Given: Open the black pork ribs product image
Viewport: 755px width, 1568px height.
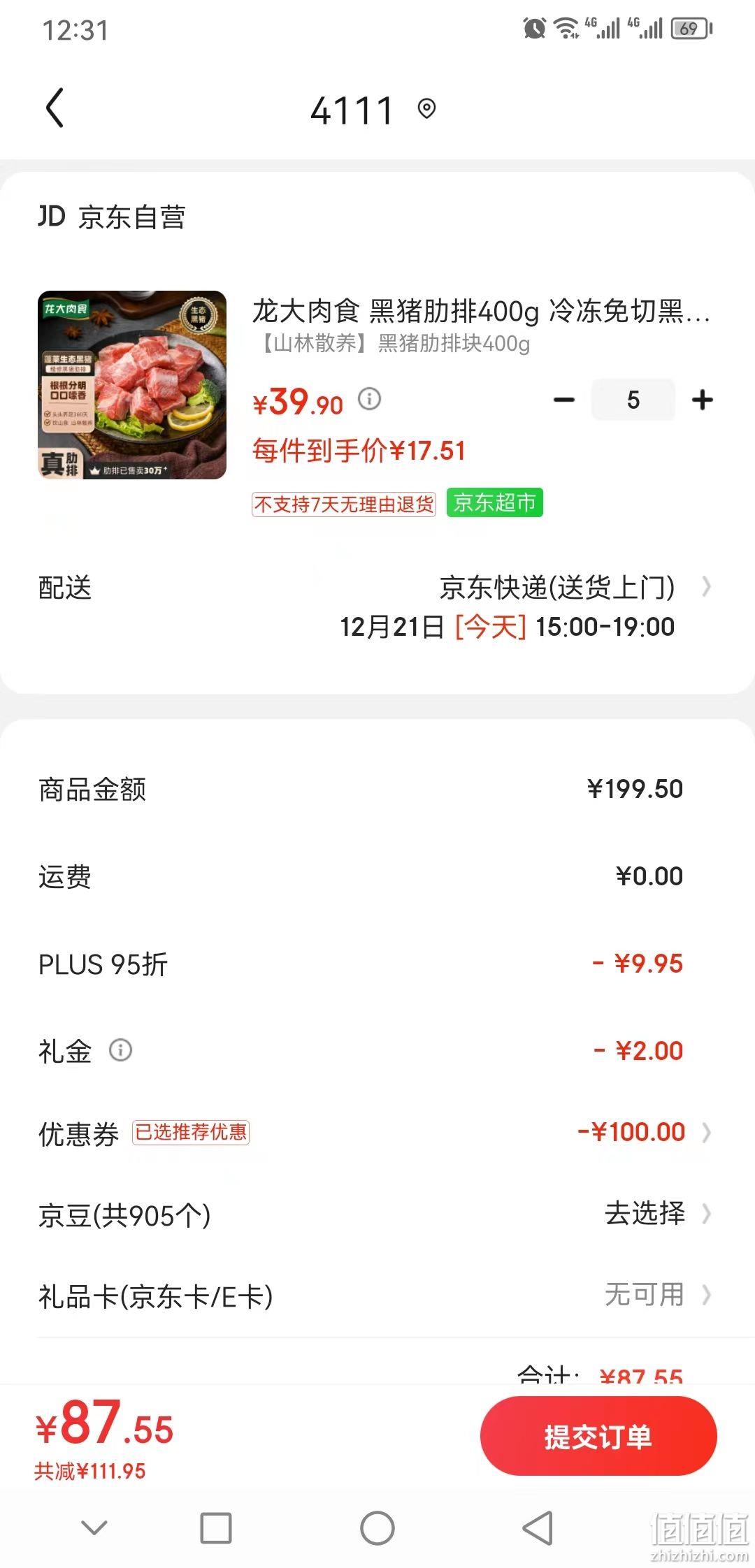Looking at the screenshot, I should coord(132,385).
